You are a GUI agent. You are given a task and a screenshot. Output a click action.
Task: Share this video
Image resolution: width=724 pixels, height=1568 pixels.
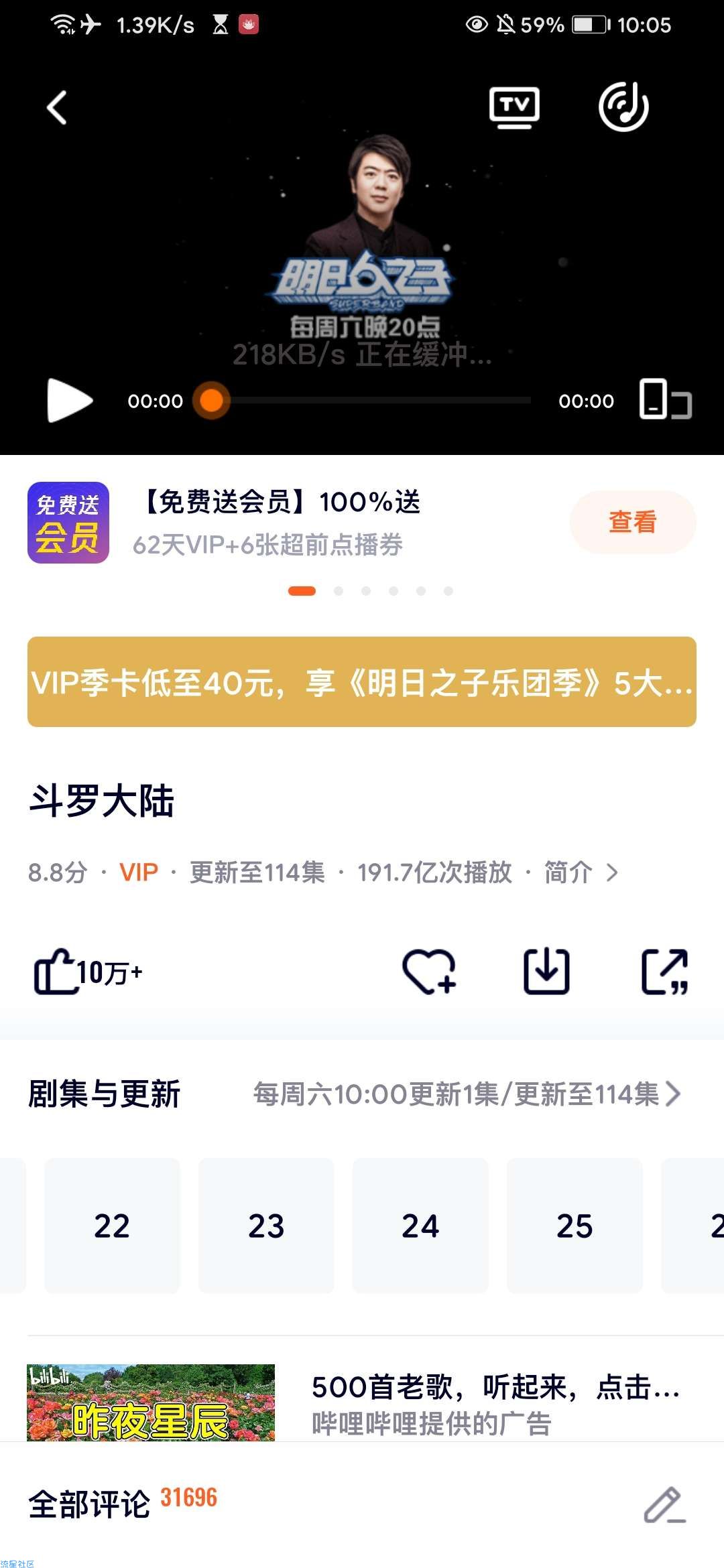click(664, 972)
